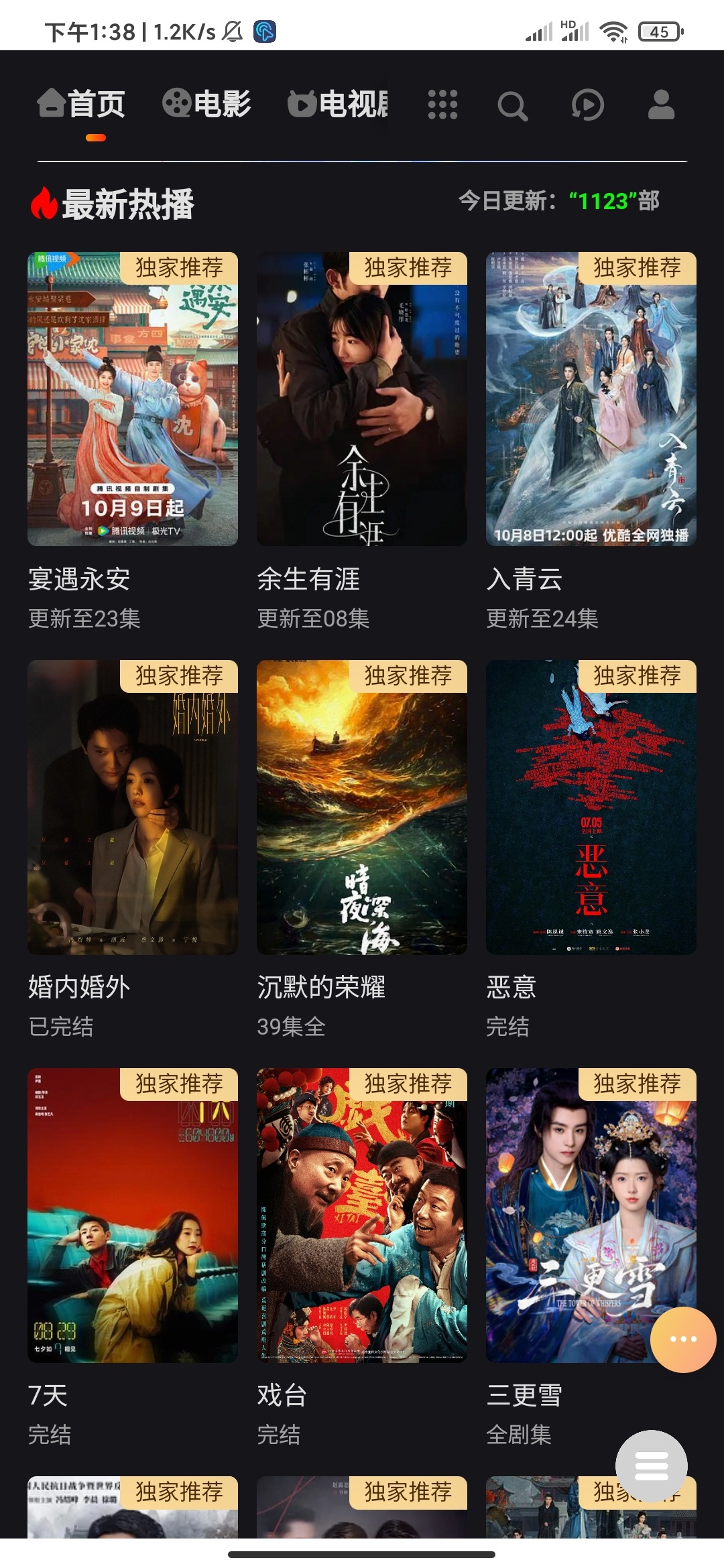The height and width of the screenshot is (1568, 724).
Task: Open the movie 恶意
Action: click(591, 807)
